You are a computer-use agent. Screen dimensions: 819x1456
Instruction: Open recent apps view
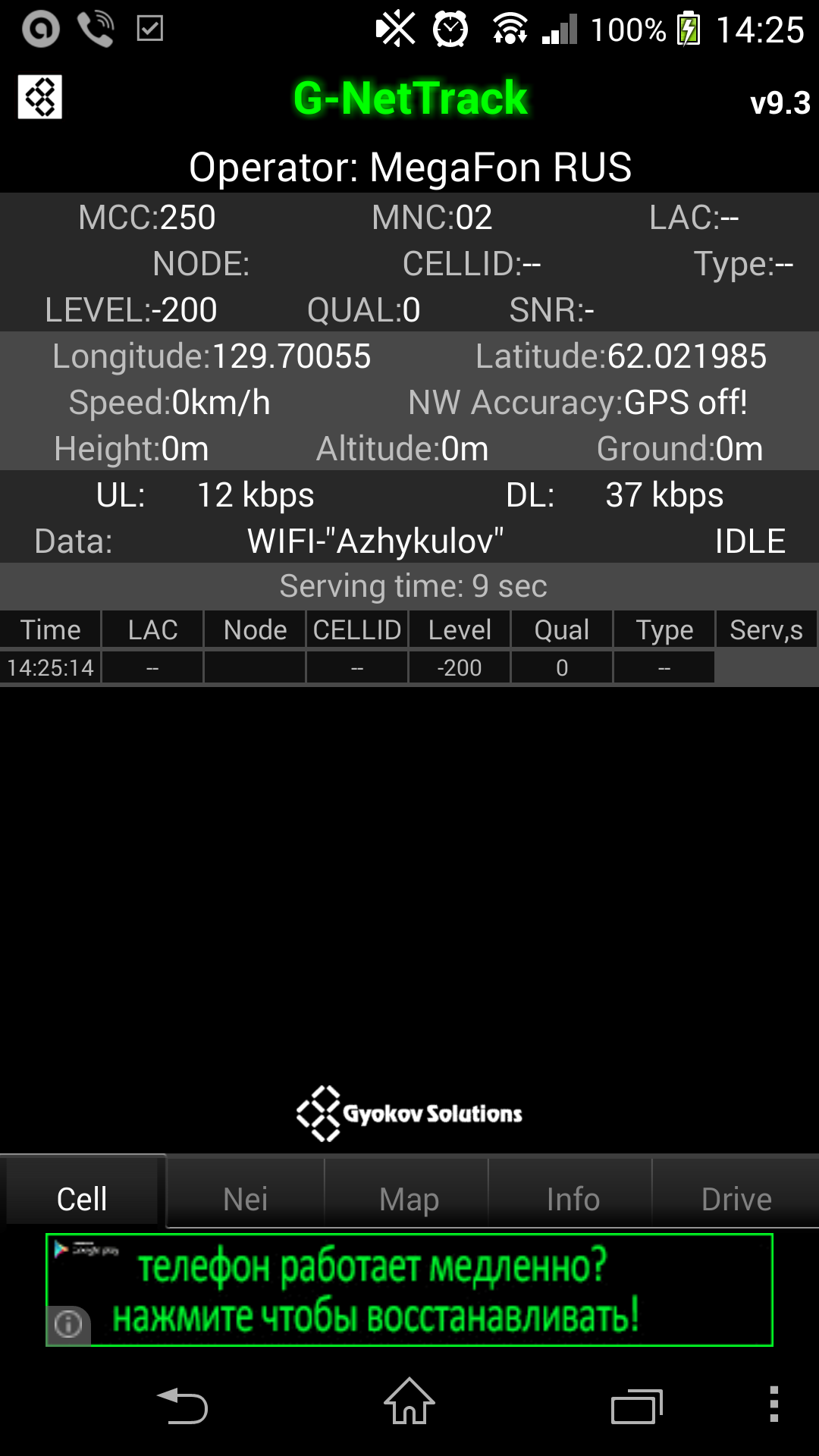[x=637, y=1407]
